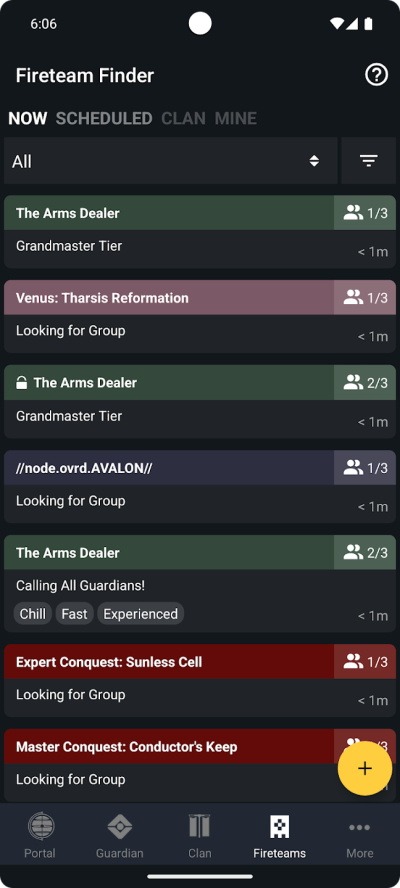Screen dimensions: 400x888
Task: Open the Clan bottom navigation tab
Action: (200, 836)
